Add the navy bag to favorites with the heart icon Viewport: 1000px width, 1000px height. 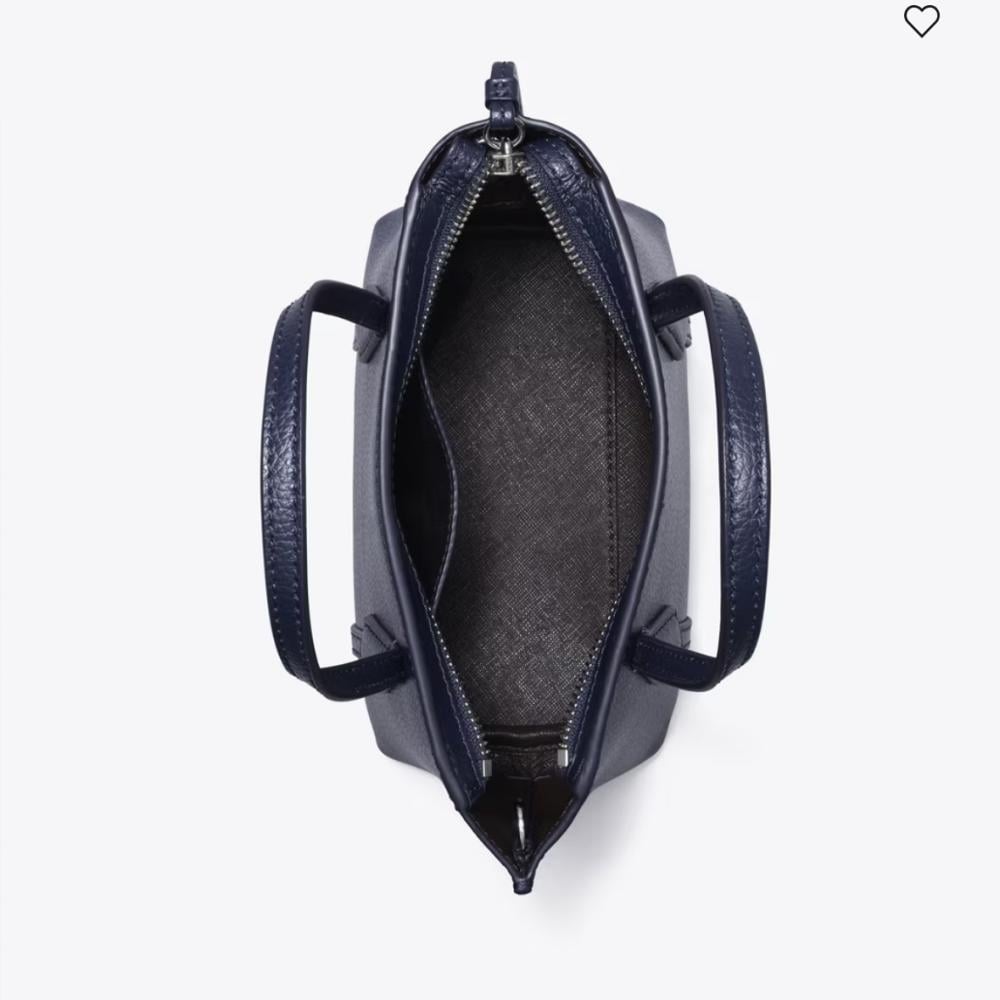921,21
